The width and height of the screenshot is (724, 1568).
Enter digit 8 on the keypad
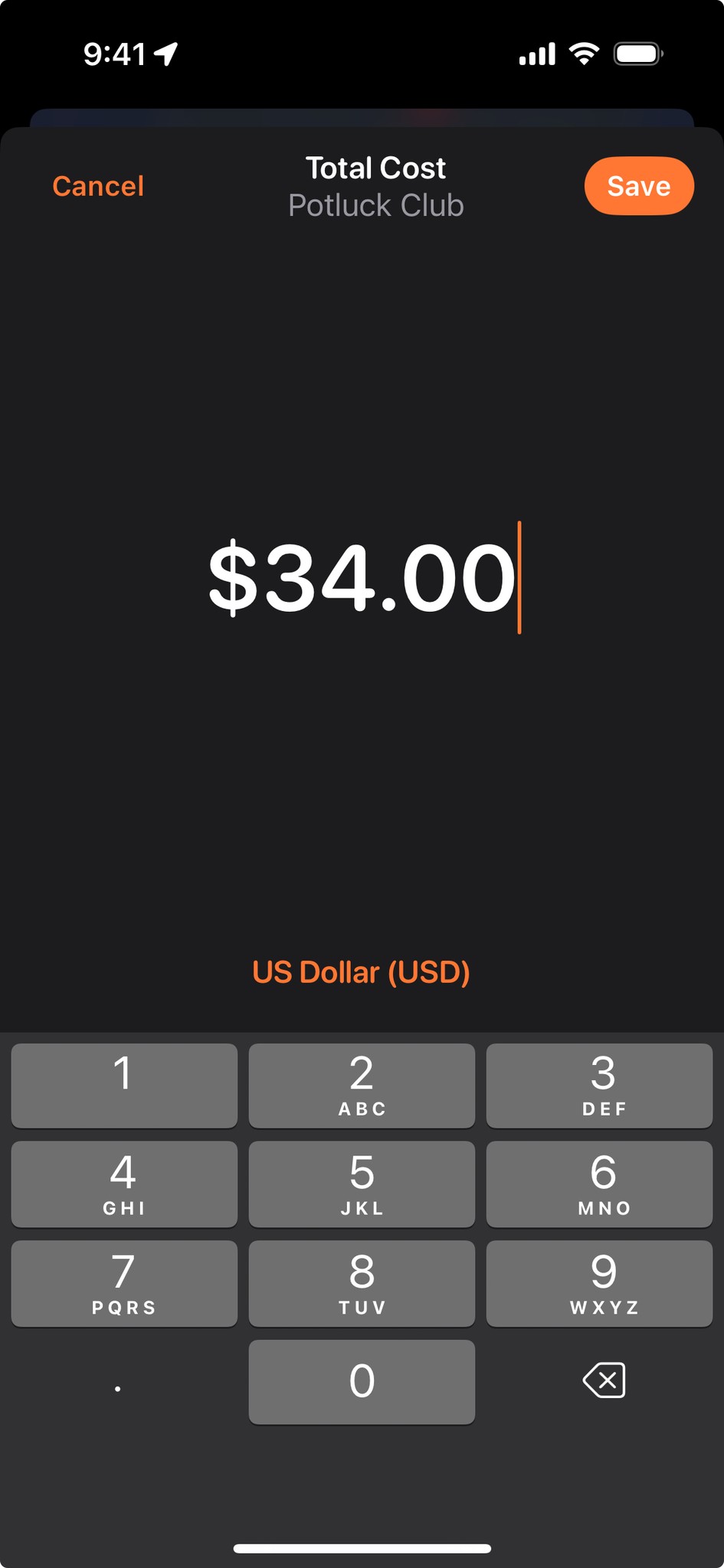[x=362, y=1283]
